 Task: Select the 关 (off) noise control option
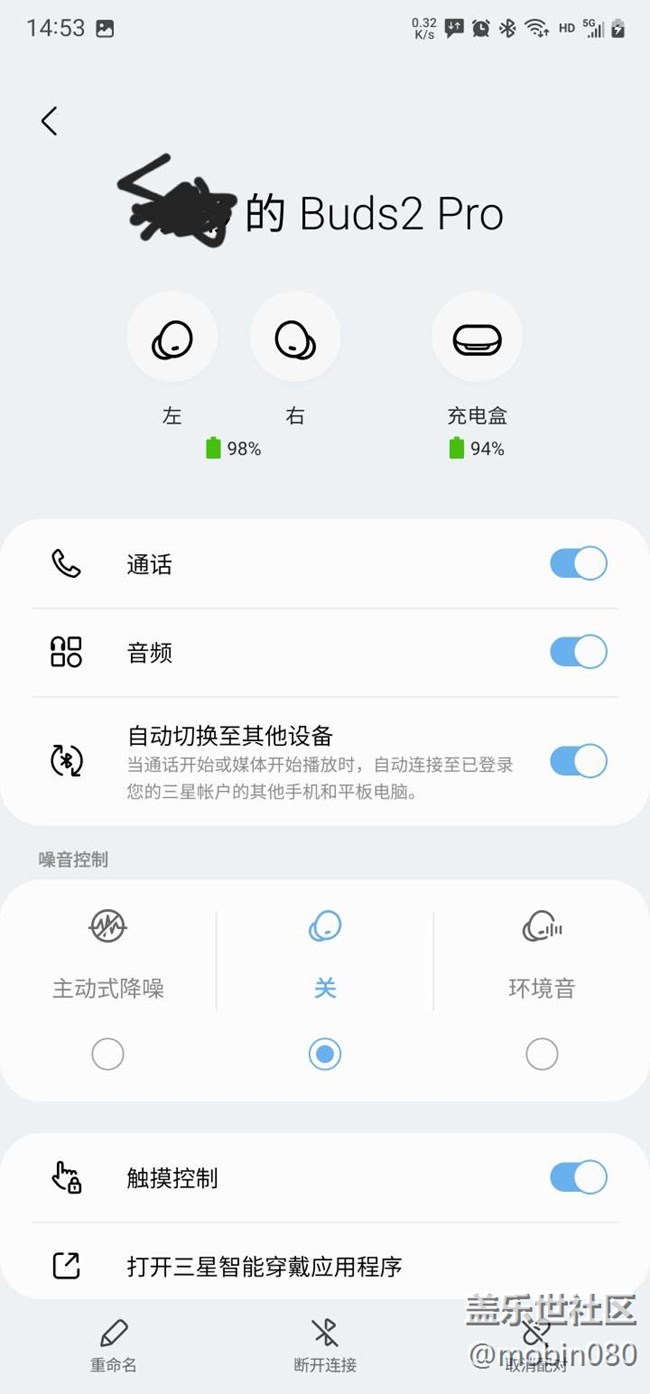[x=325, y=1053]
